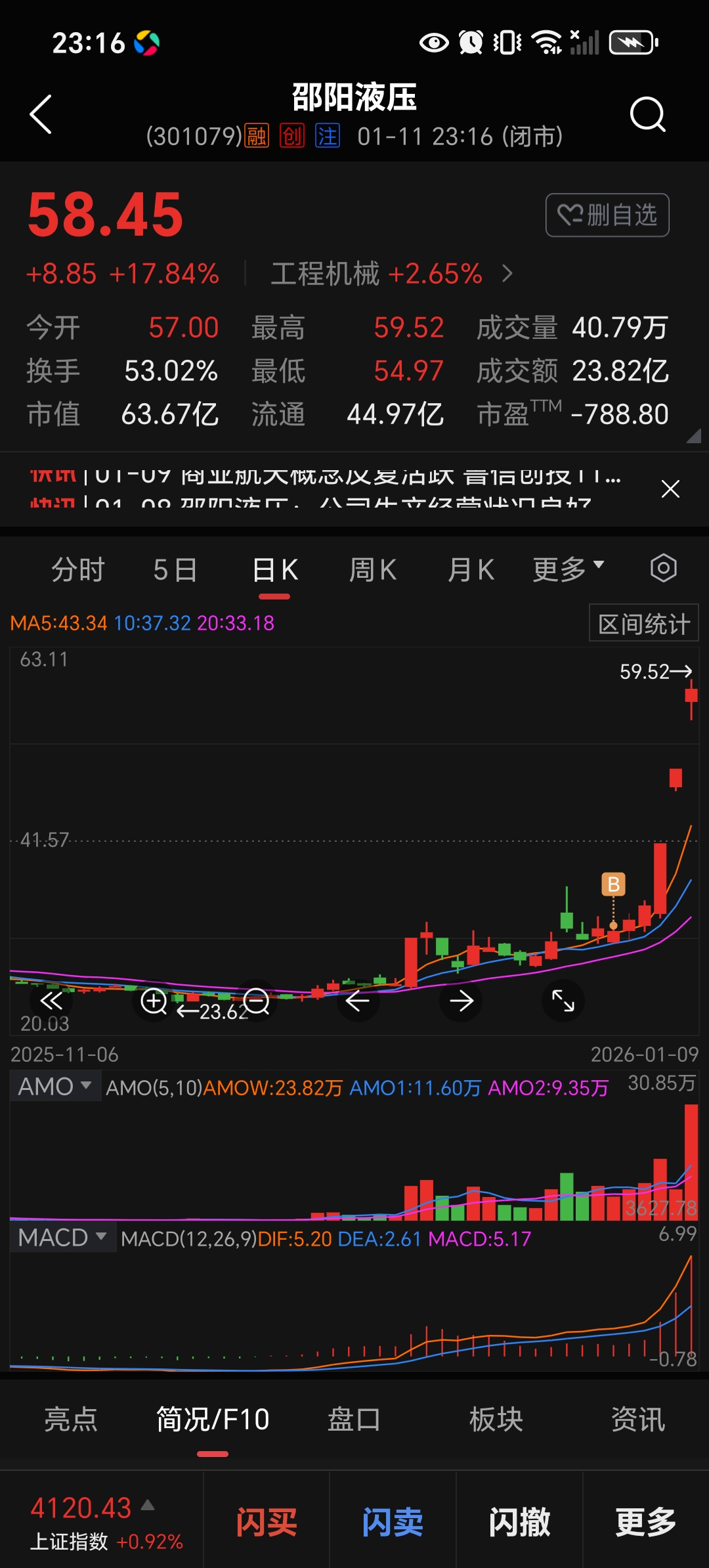Select the 月K chart tab
Viewport: 709px width, 1568px height.
tap(471, 569)
